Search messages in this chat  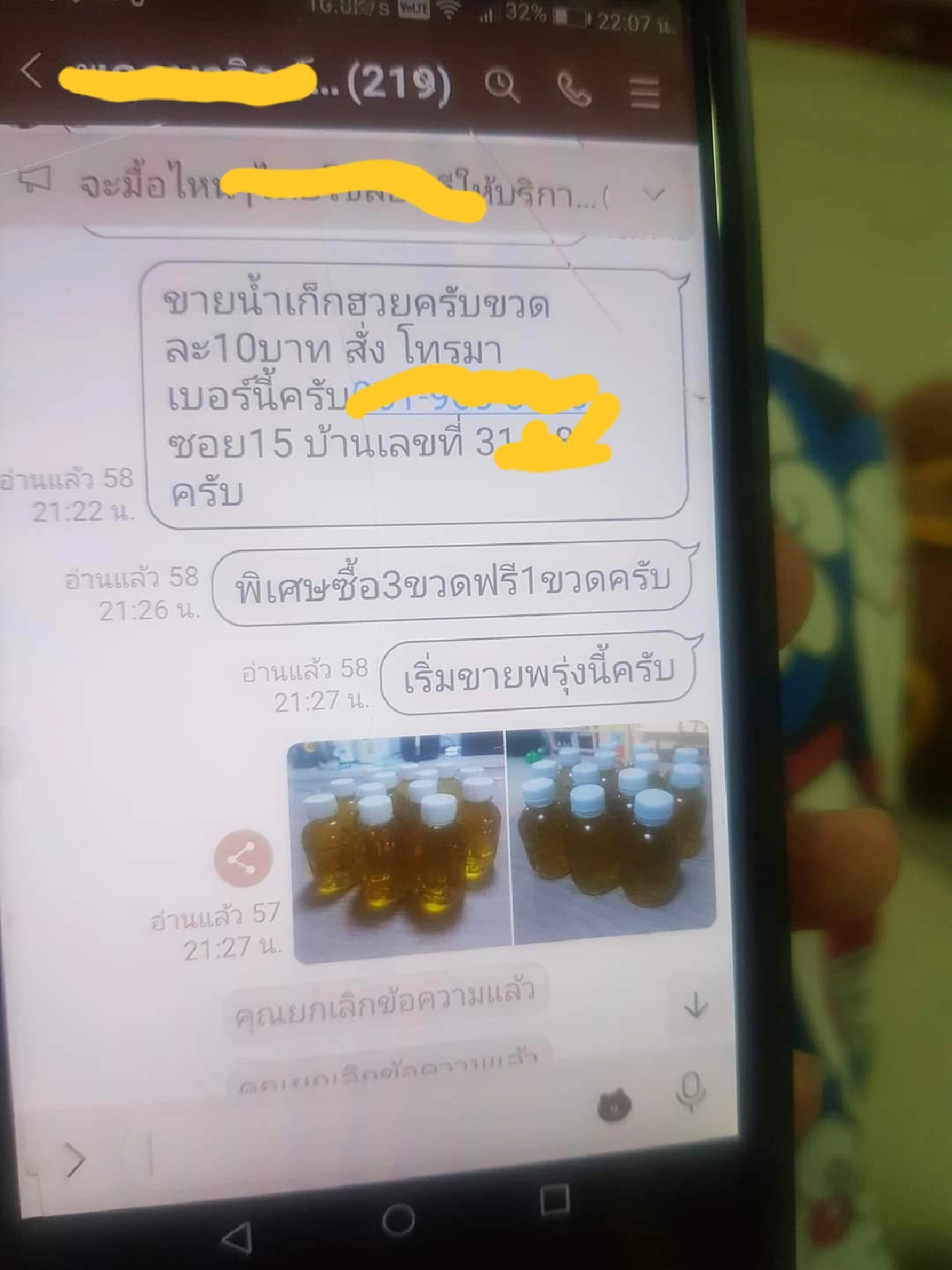pos(502,85)
